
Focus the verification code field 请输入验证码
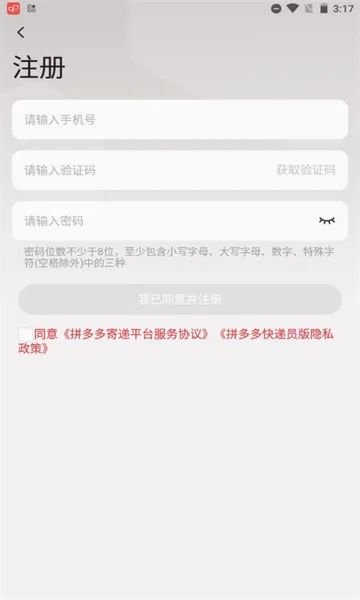[142, 170]
